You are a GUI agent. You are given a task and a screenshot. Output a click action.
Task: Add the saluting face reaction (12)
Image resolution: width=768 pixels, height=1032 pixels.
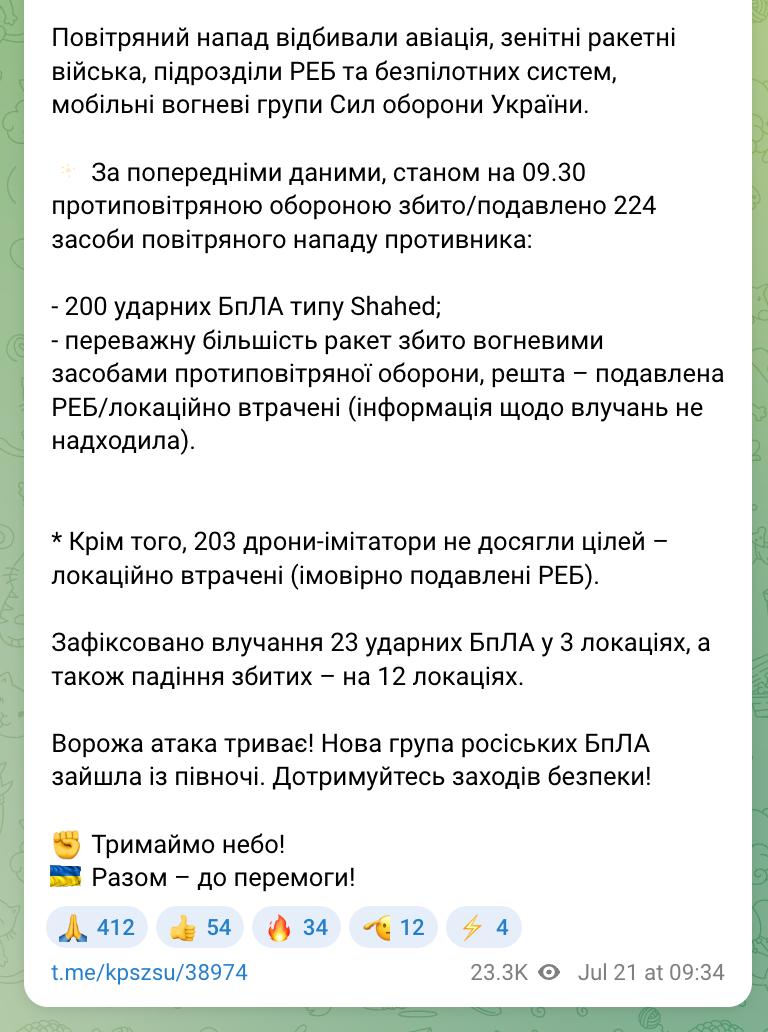(x=393, y=927)
